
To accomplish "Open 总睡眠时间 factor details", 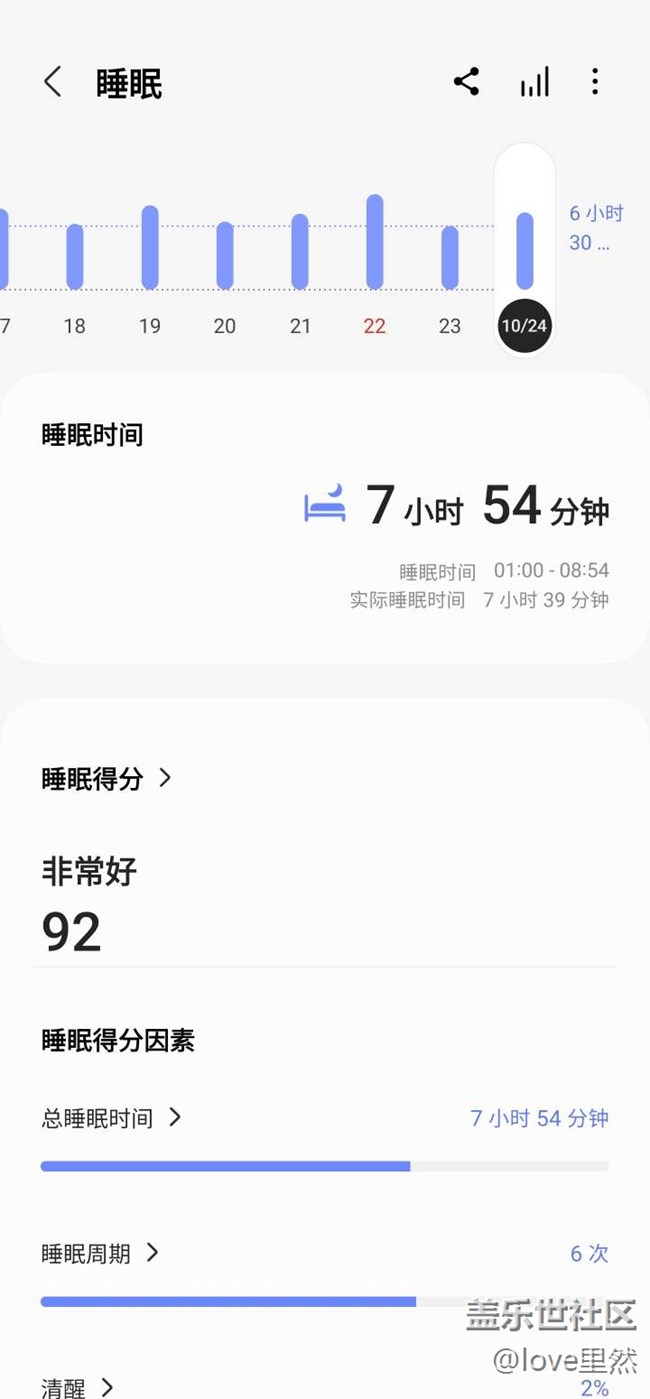I will [111, 1117].
